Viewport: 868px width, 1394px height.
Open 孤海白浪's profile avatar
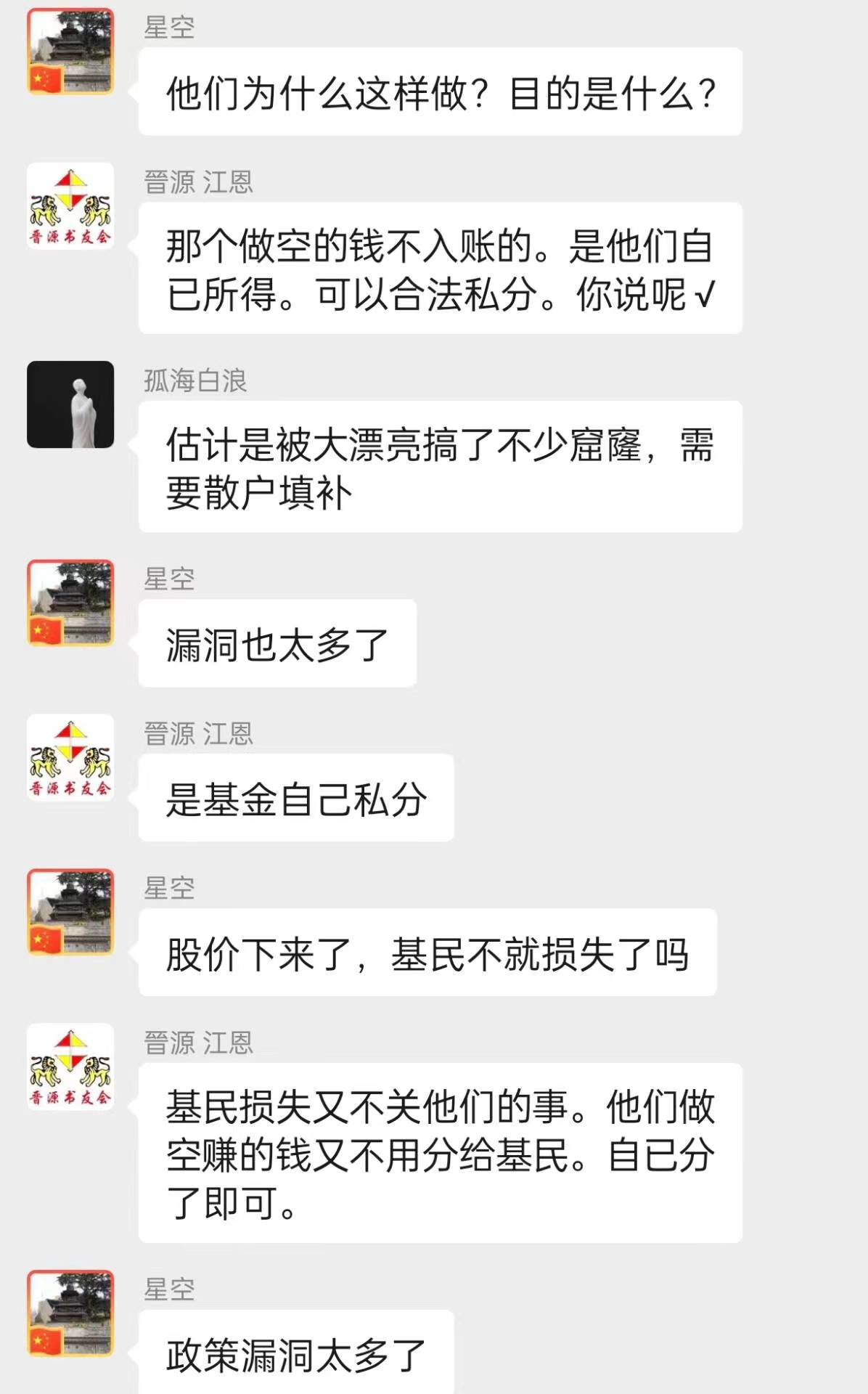(x=70, y=404)
